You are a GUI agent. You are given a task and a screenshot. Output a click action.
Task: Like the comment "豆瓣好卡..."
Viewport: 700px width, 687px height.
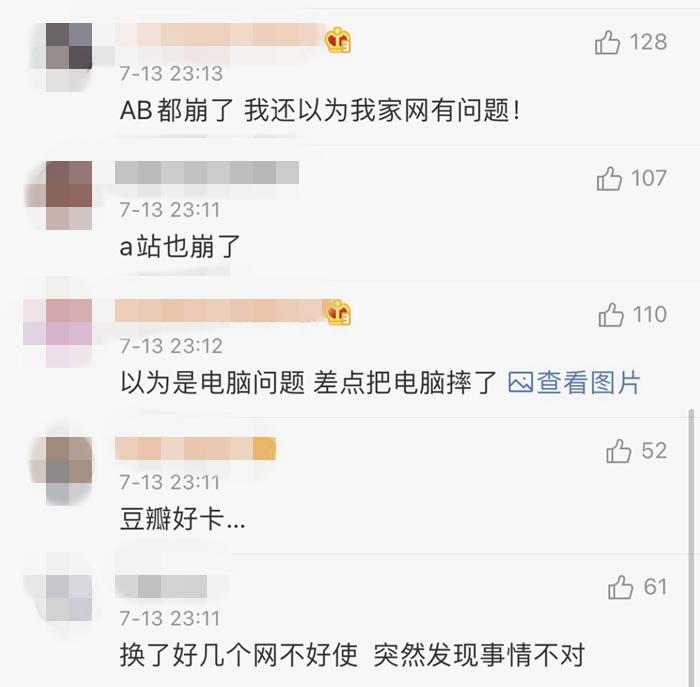[618, 451]
